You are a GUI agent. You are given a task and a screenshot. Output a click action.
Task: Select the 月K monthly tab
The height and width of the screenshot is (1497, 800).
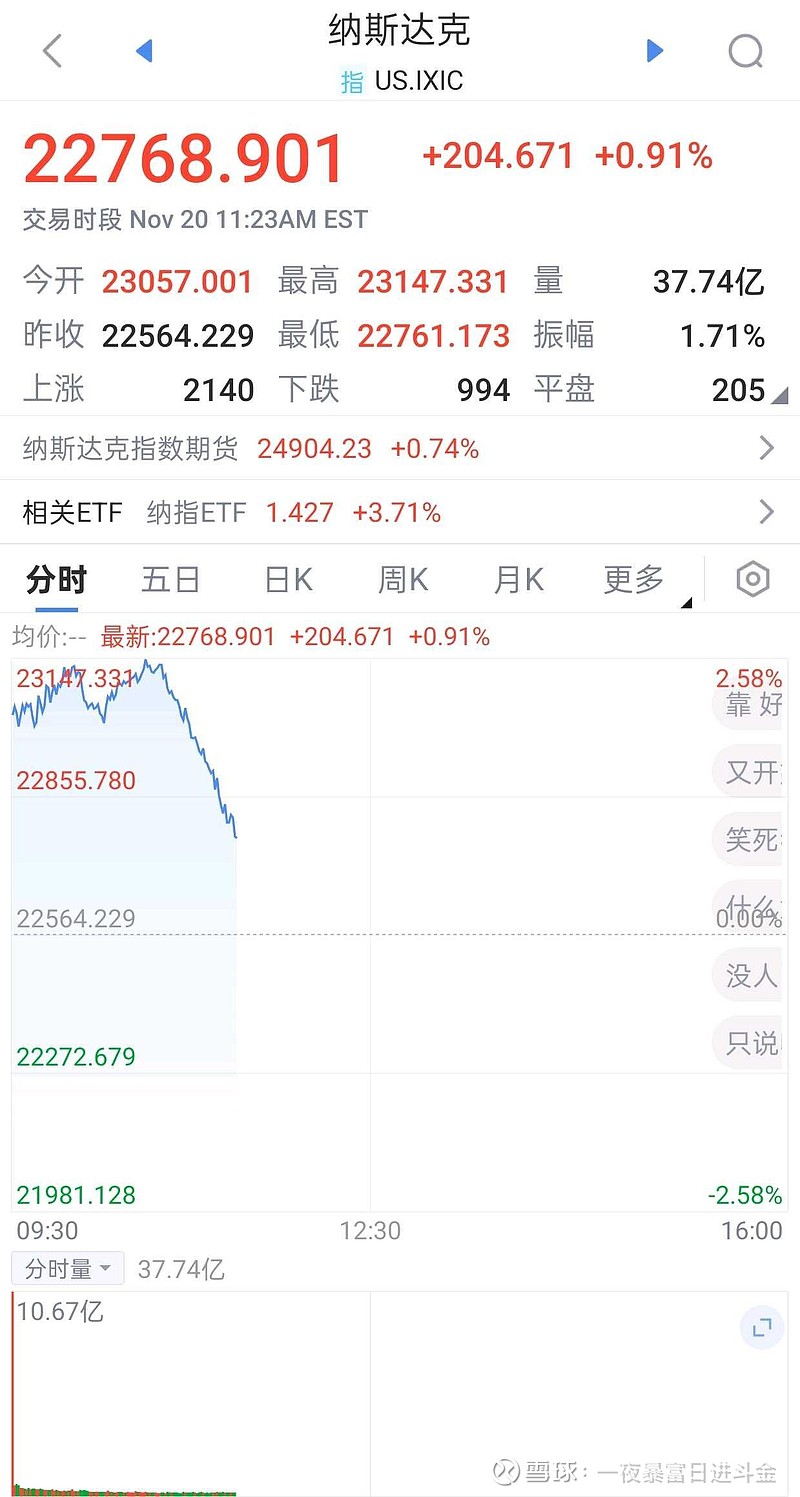pos(517,579)
